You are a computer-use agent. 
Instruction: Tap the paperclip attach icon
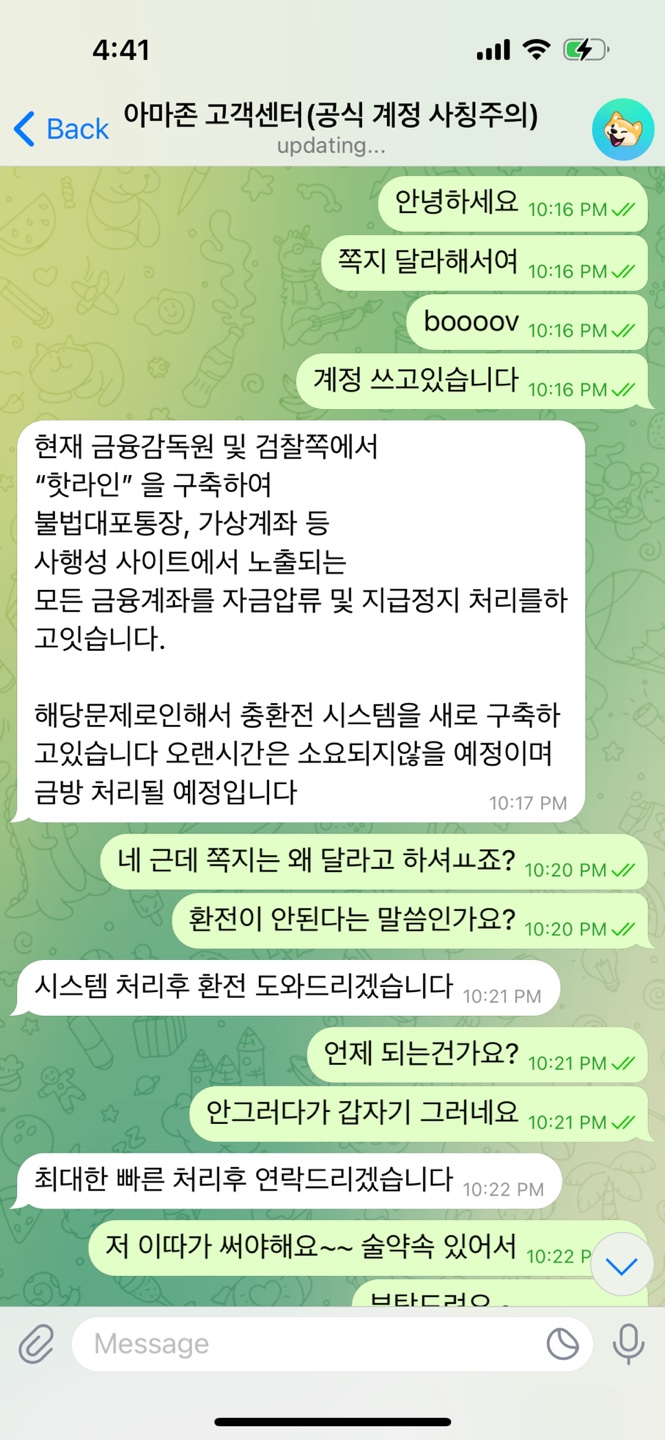(x=37, y=1344)
